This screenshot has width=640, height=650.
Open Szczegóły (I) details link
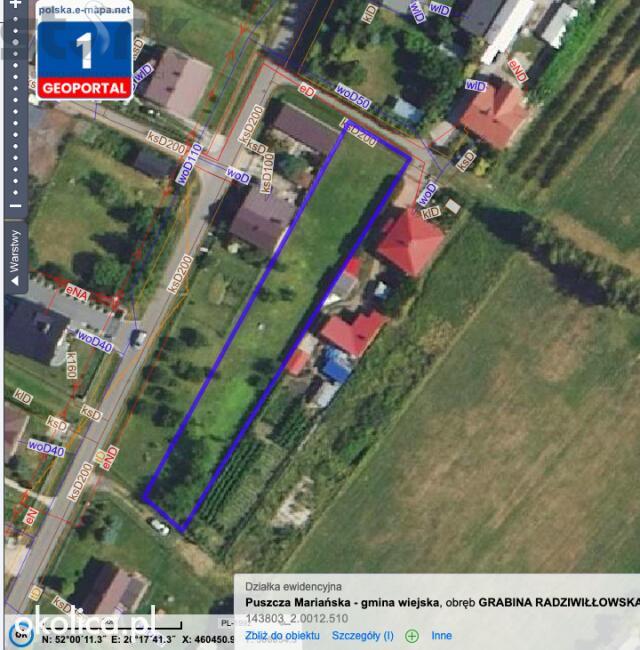tap(363, 635)
